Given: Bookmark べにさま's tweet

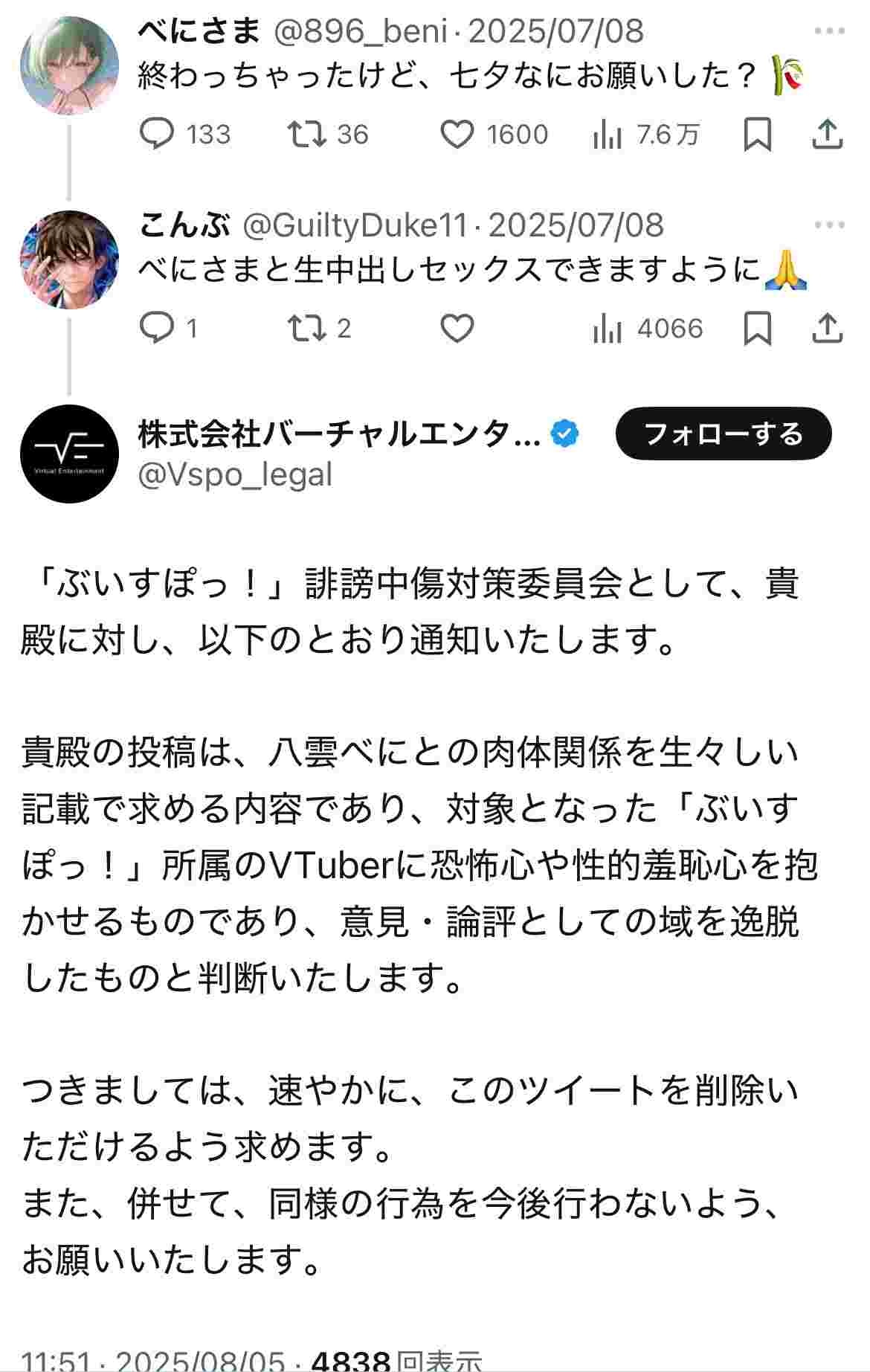Looking at the screenshot, I should coord(758,135).
